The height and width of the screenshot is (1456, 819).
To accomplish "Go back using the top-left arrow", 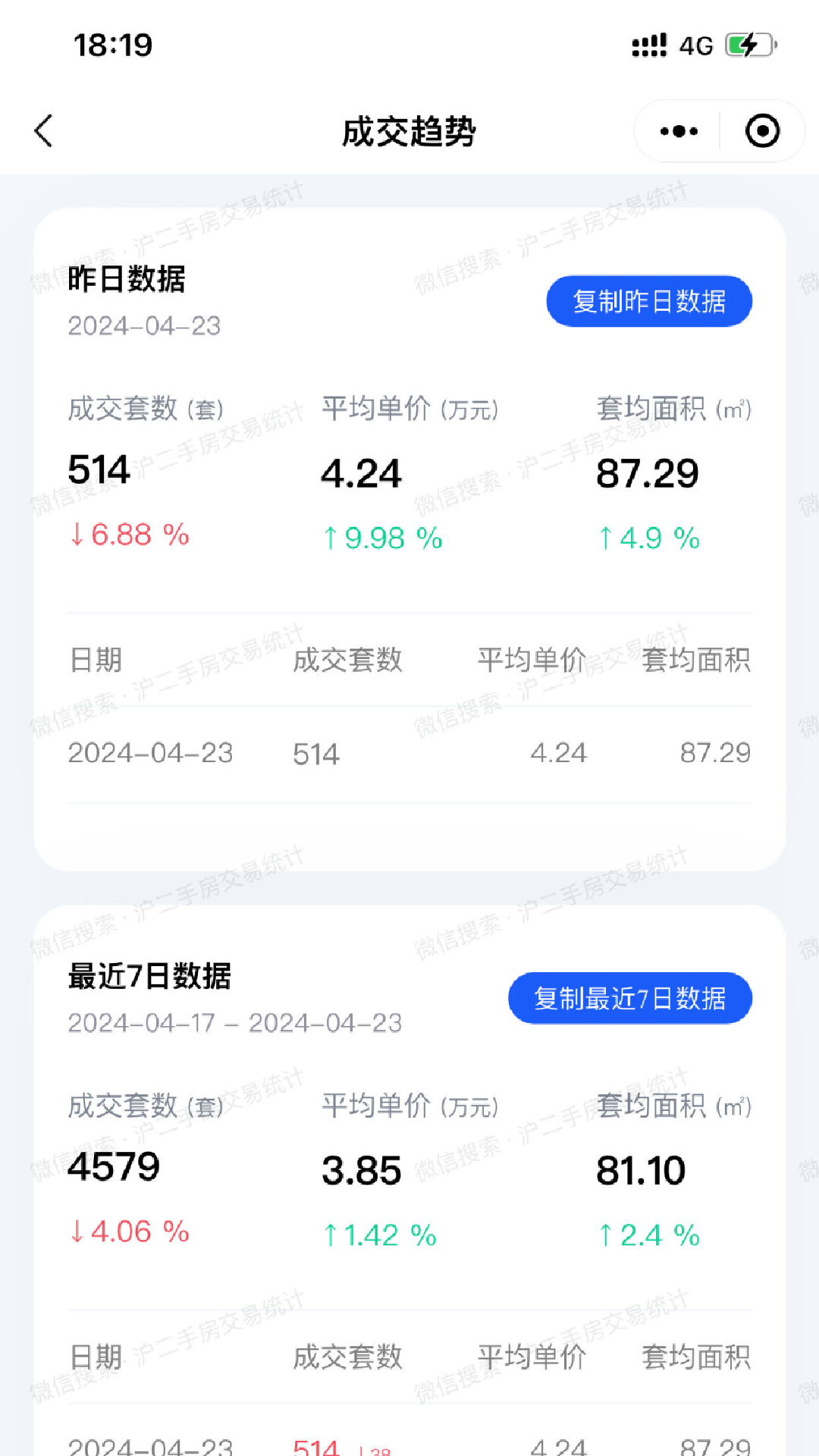I will (x=44, y=131).
